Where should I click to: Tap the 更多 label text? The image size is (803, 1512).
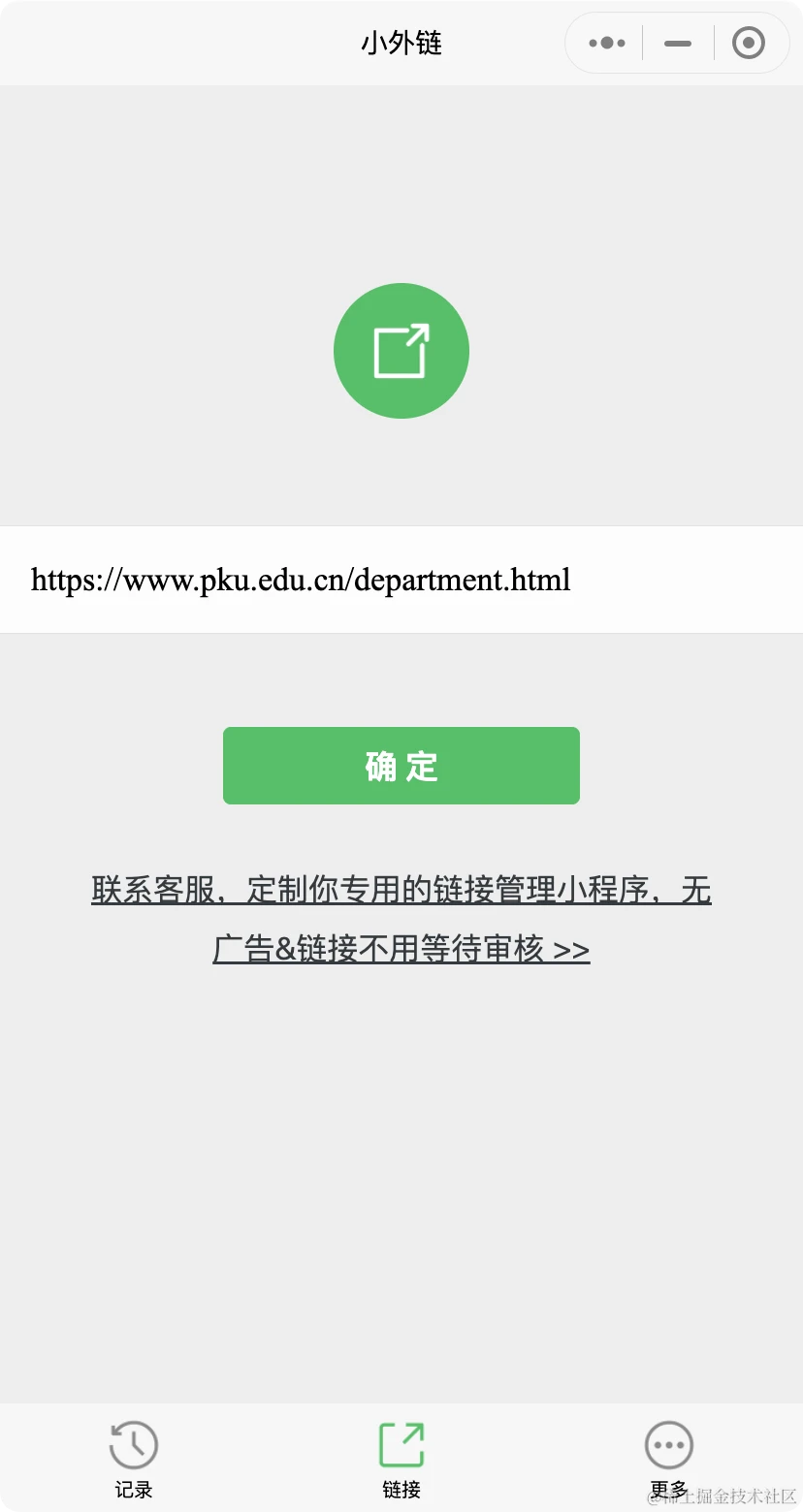668,1490
